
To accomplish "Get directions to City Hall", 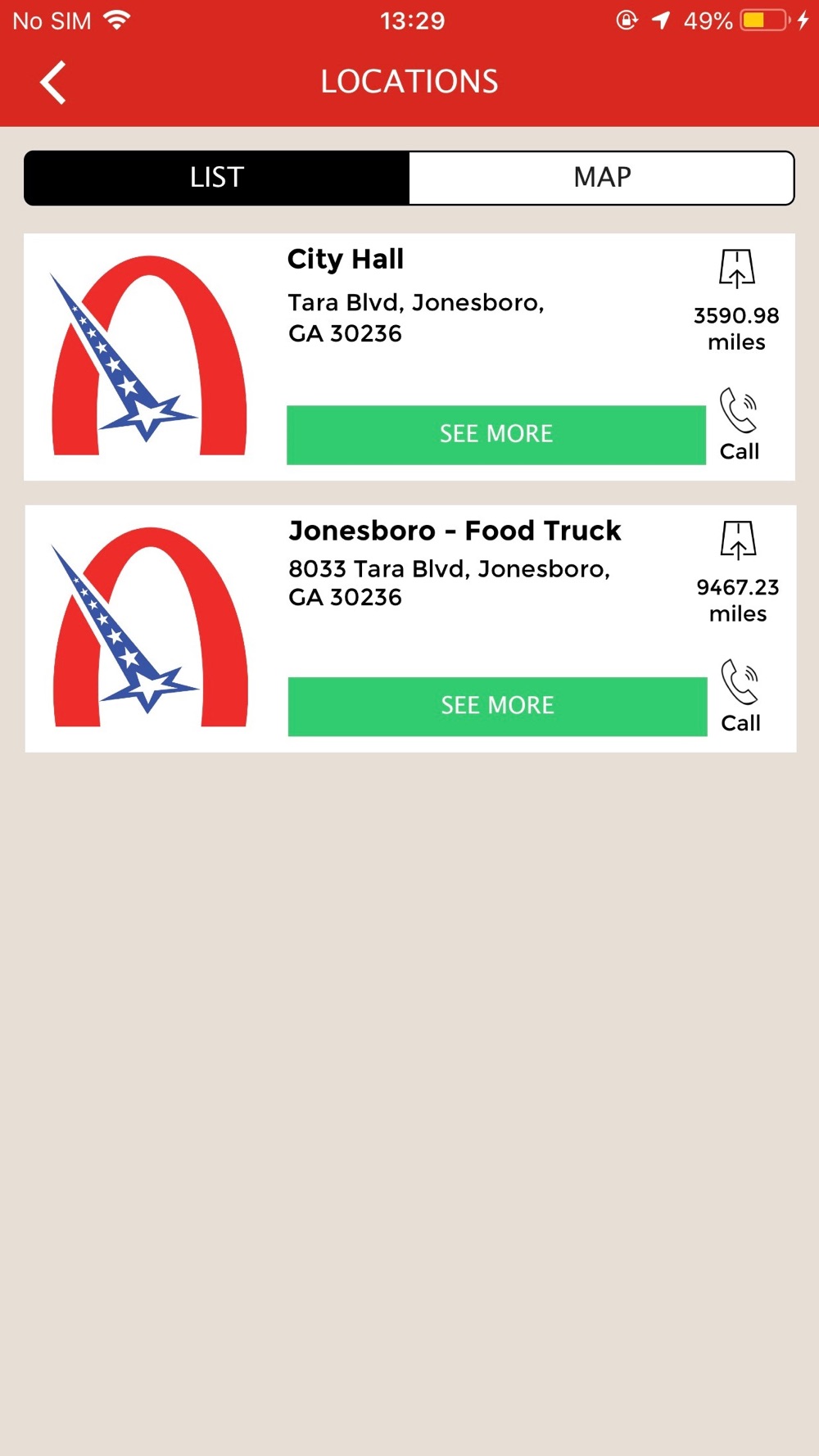I will click(736, 269).
